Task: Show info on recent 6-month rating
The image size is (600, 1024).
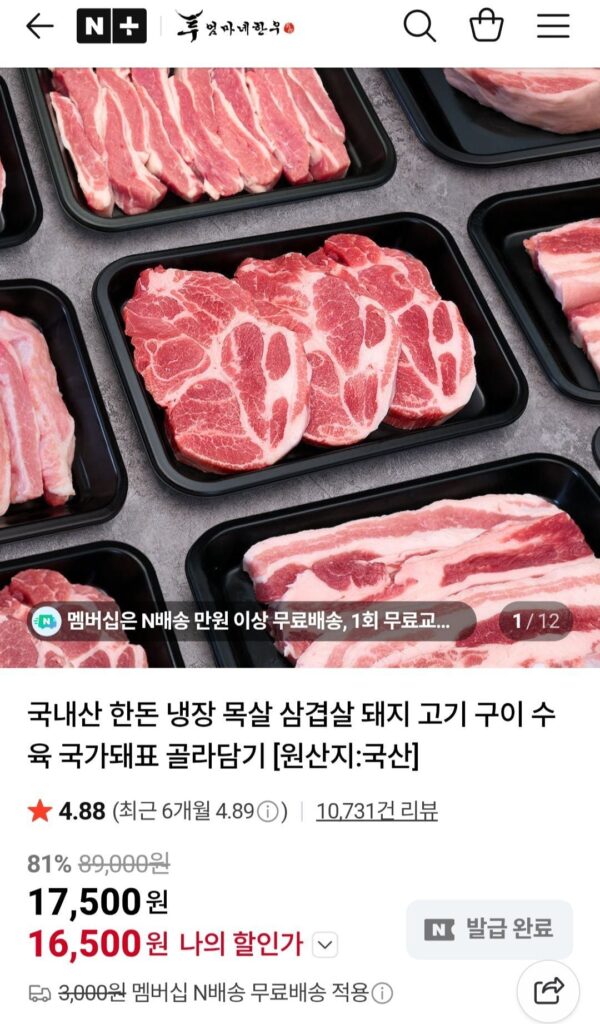Action: click(267, 811)
